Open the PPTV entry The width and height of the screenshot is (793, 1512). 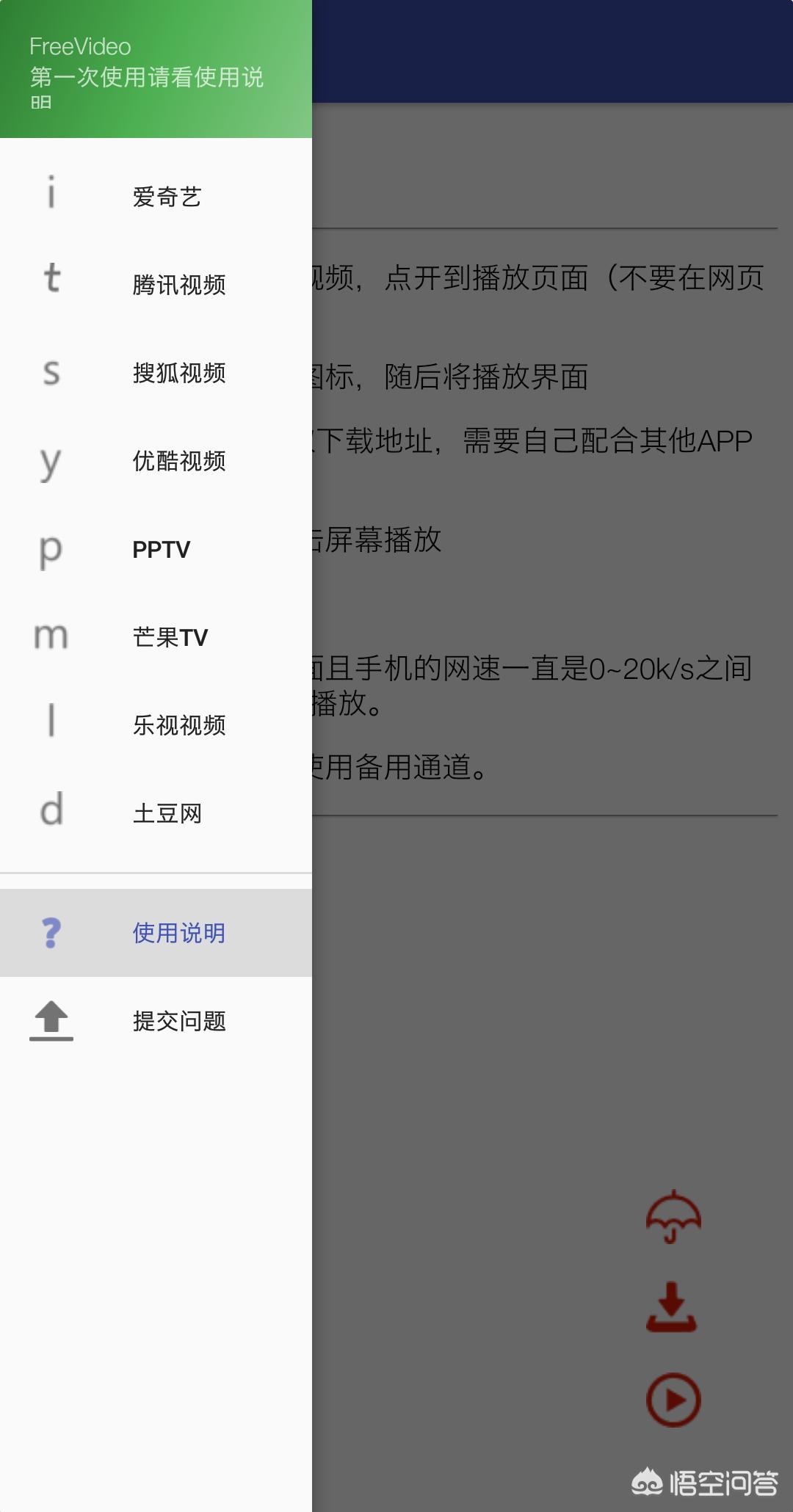pyautogui.click(x=156, y=549)
